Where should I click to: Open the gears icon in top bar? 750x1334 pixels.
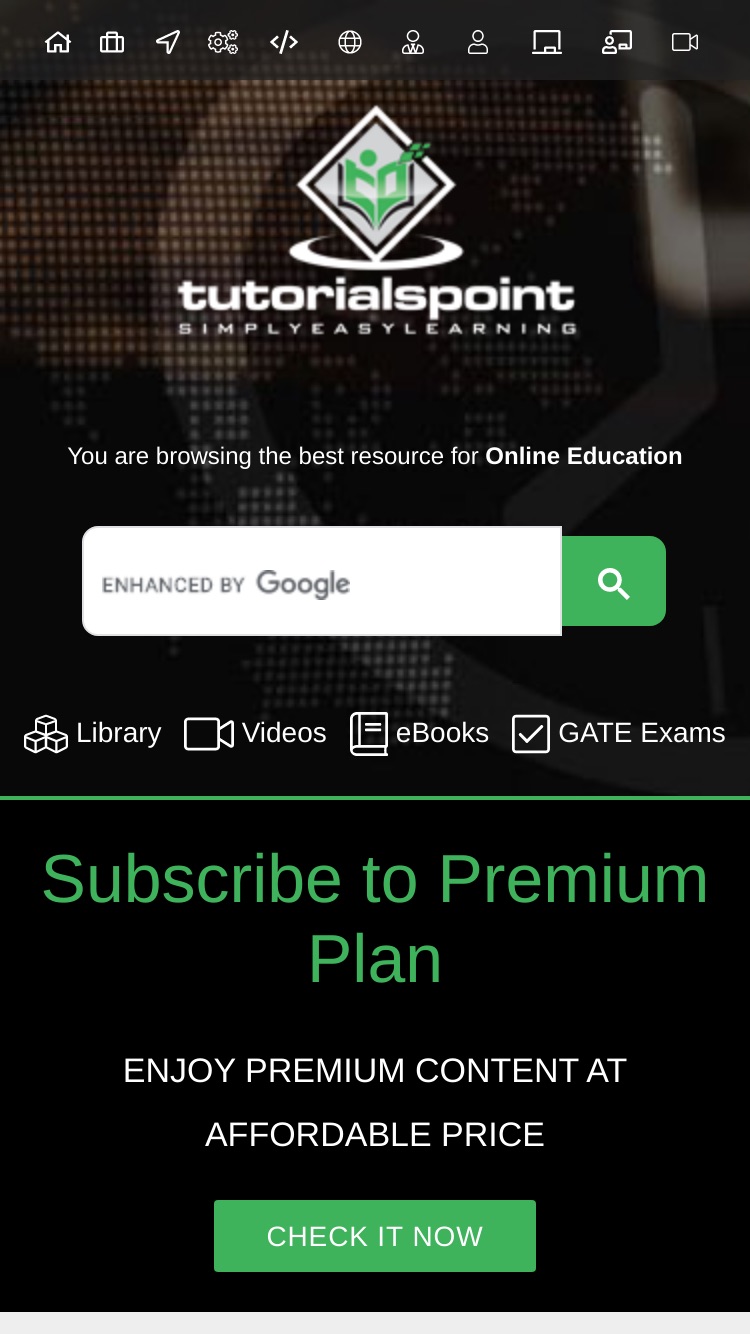(223, 42)
